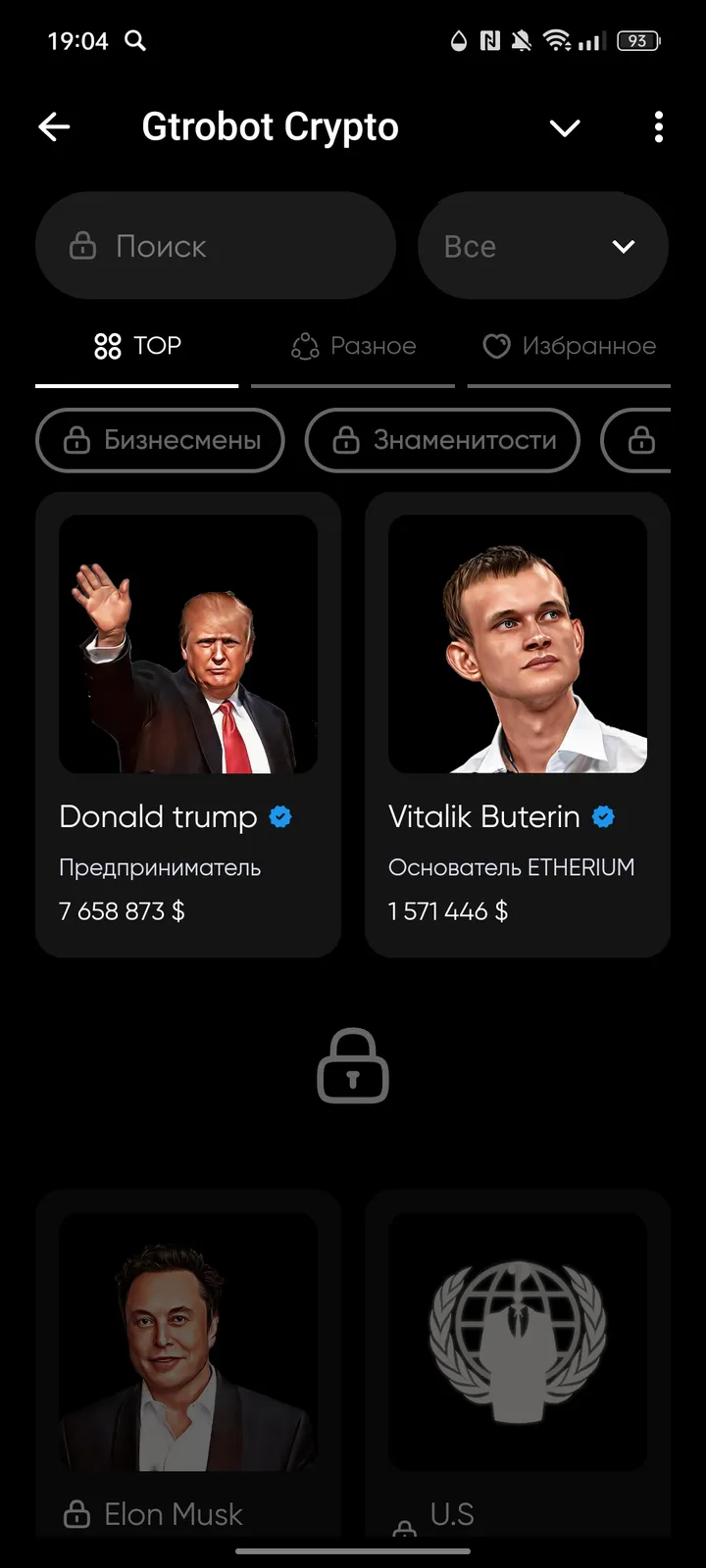Image resolution: width=706 pixels, height=1568 pixels.
Task: Switch to the Избранное tab
Action: tap(569, 345)
